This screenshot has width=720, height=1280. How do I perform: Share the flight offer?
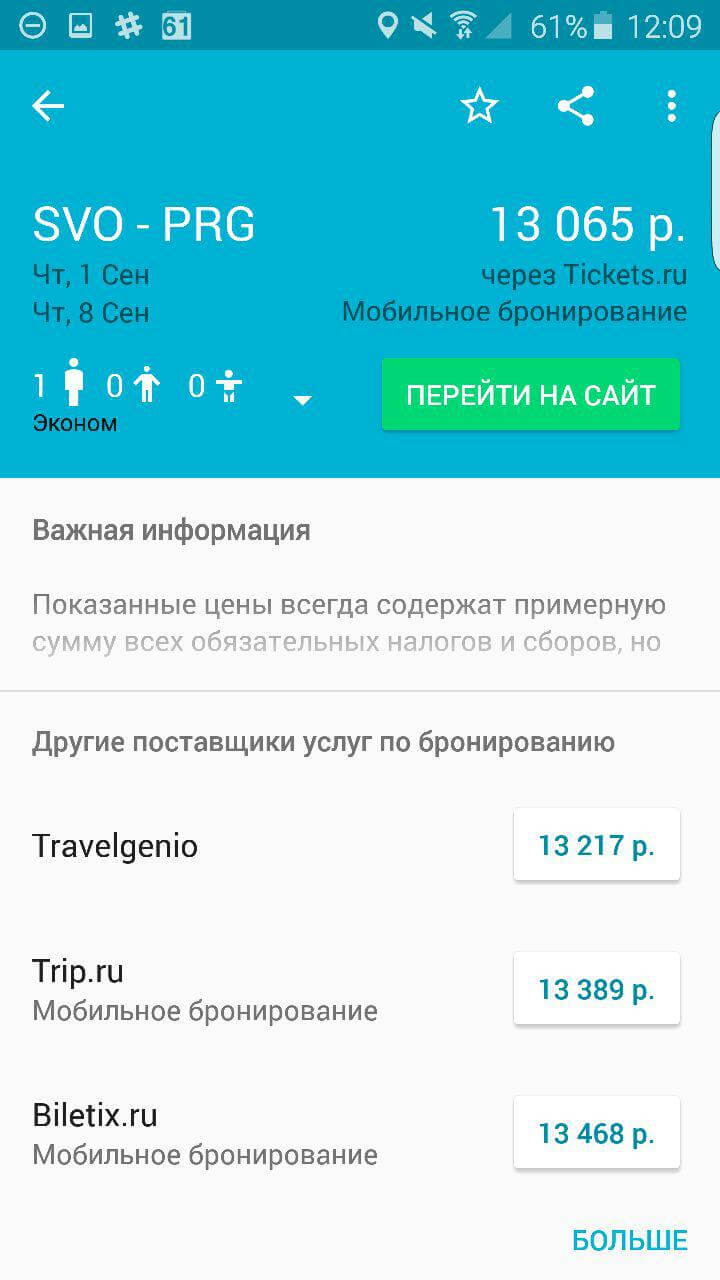coord(575,105)
